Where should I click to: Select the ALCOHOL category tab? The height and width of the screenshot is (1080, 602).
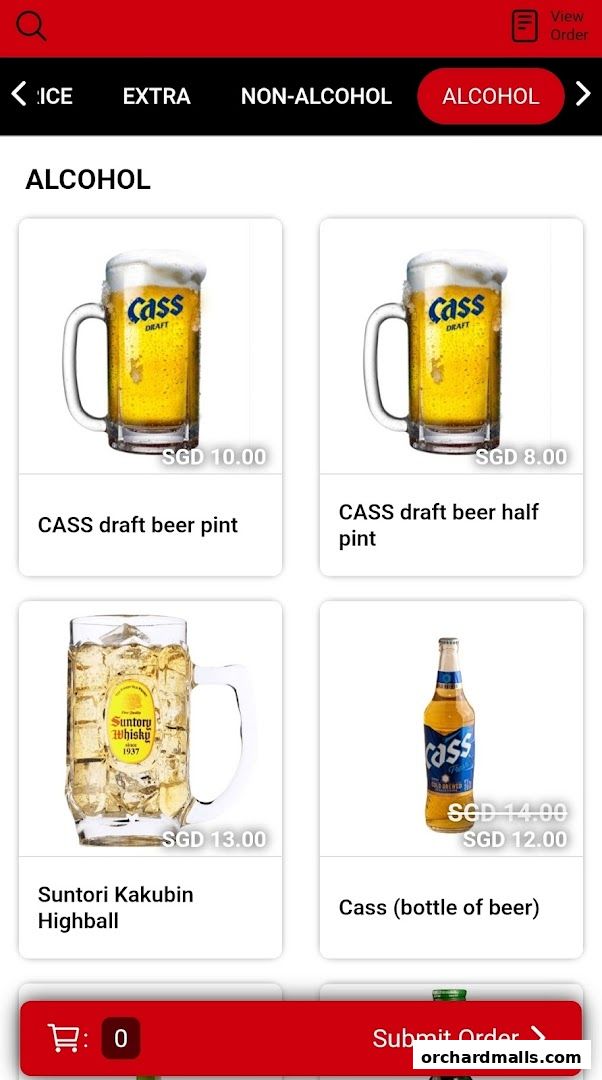coord(490,96)
